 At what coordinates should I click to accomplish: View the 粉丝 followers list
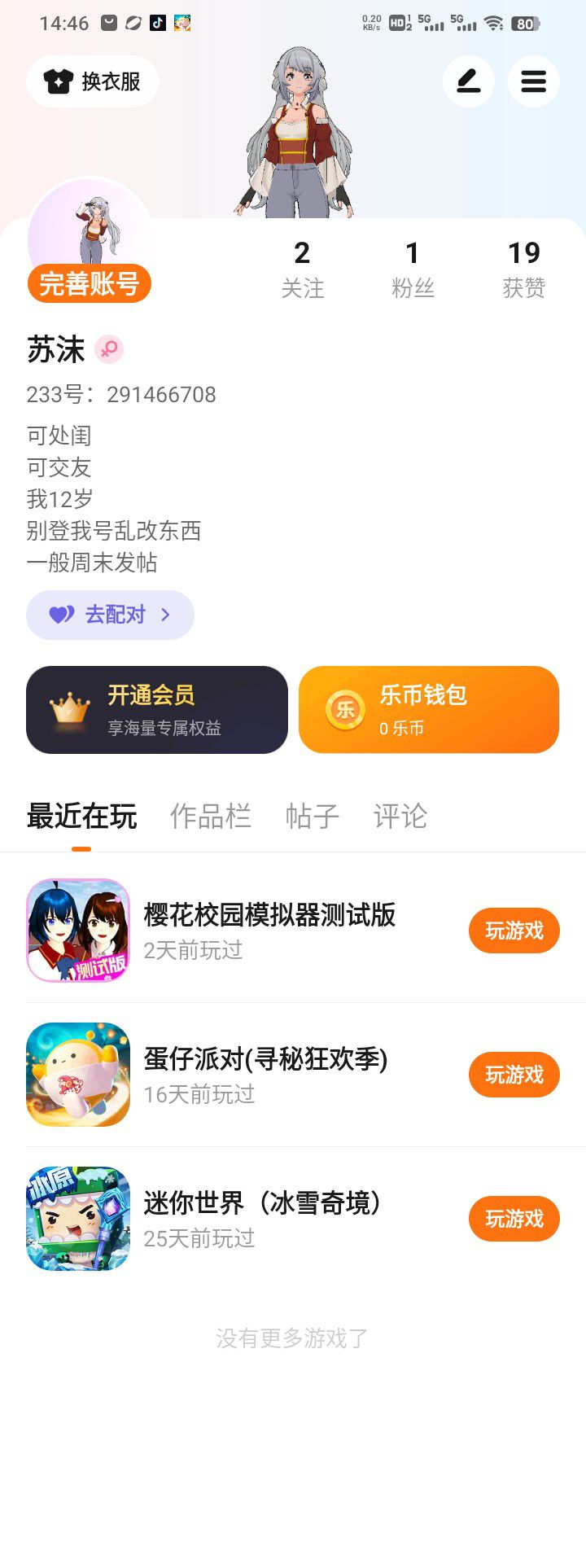pyautogui.click(x=413, y=269)
